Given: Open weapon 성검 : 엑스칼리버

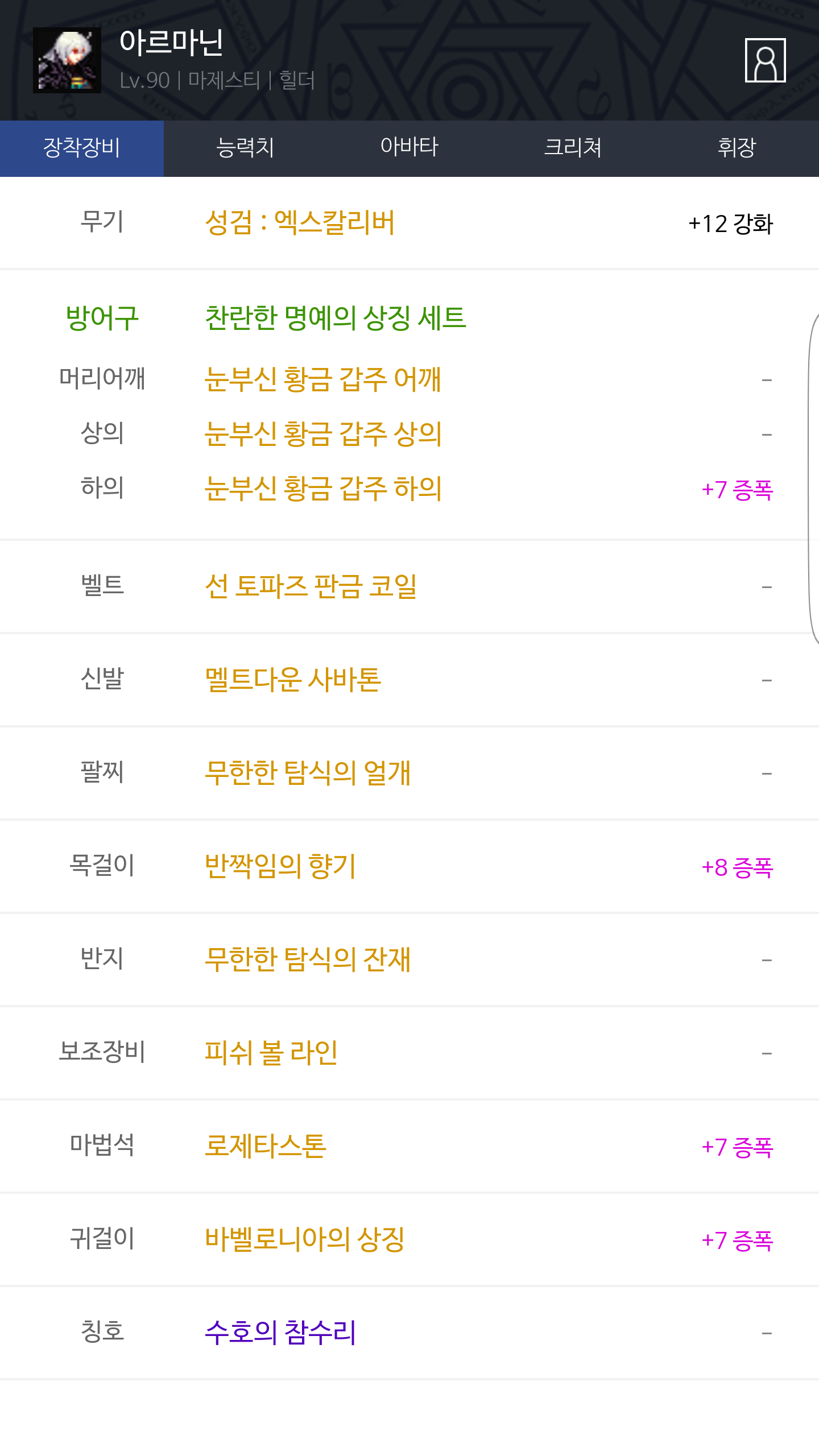Looking at the screenshot, I should coord(300,222).
